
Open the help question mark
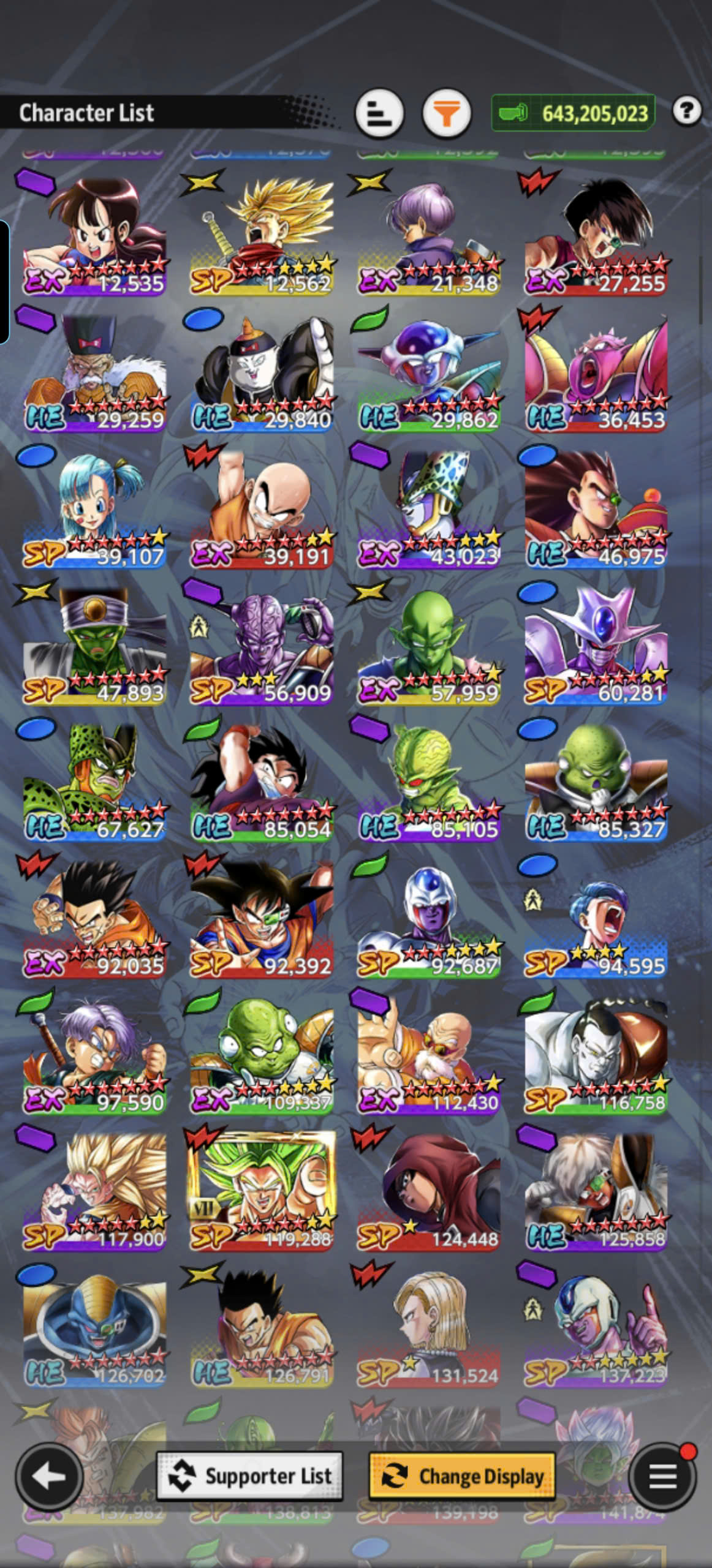coord(686,111)
